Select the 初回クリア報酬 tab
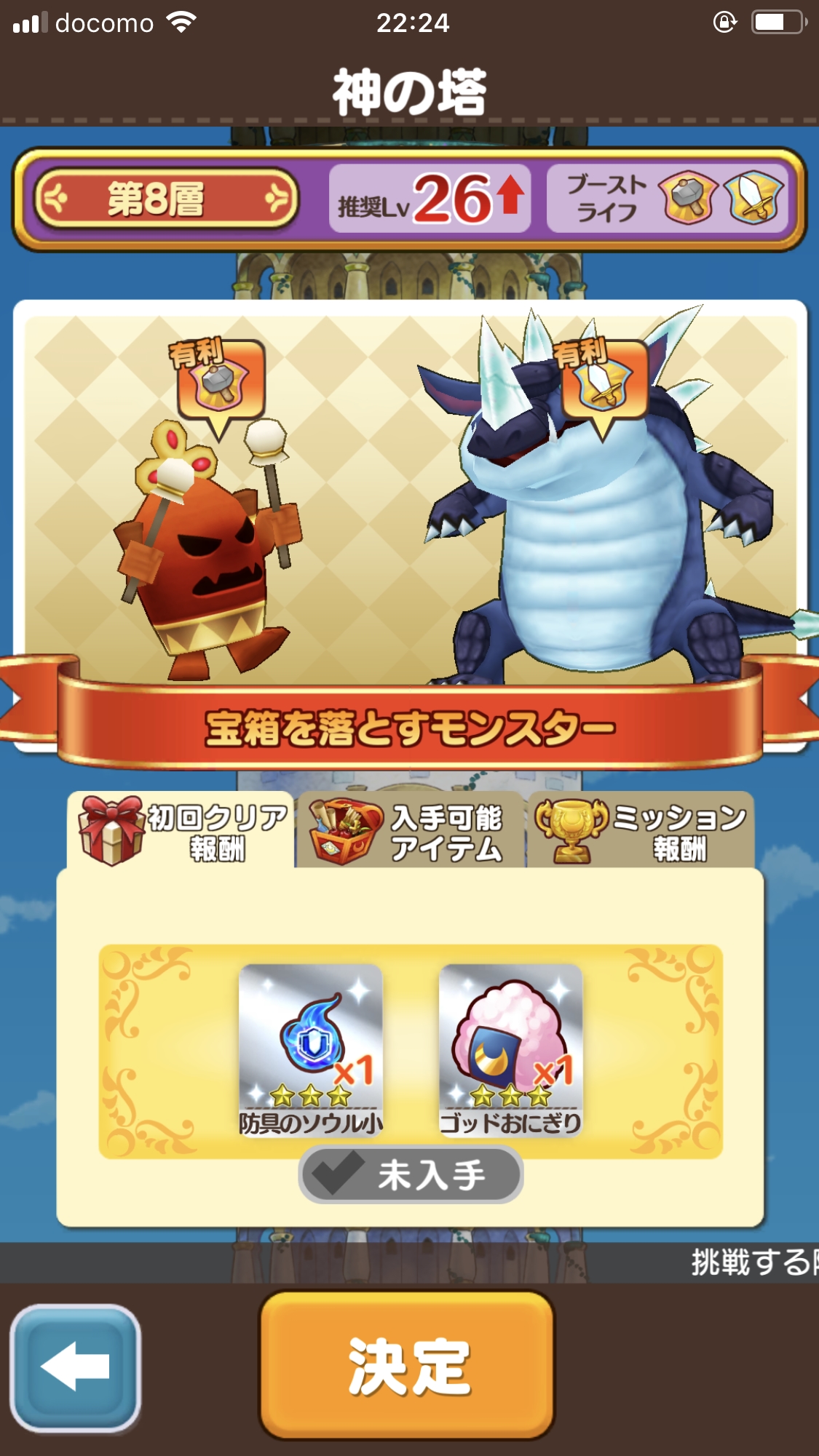 tap(182, 832)
